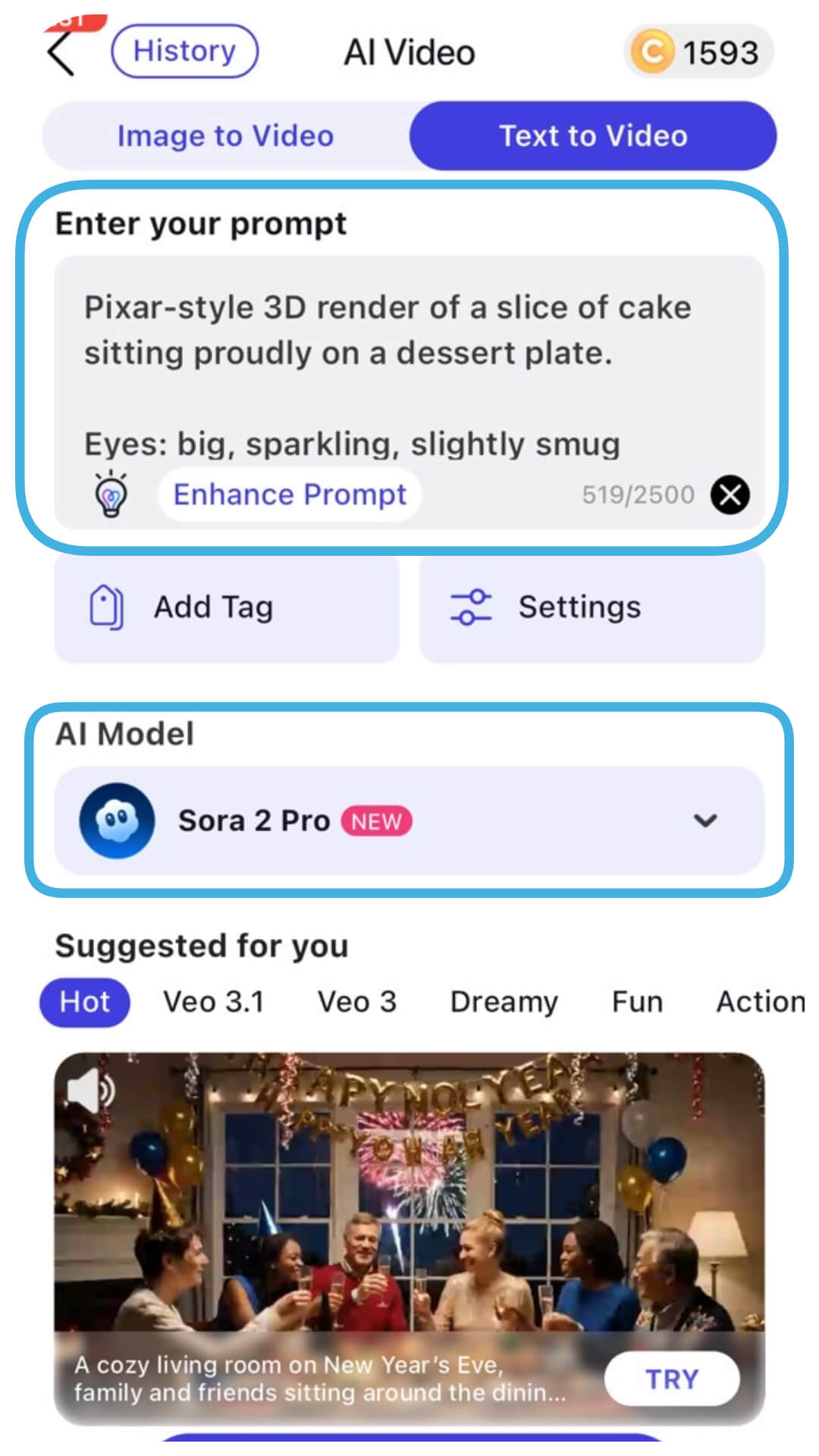Show Fun suggestions
The image size is (819, 1456).
tap(637, 1003)
